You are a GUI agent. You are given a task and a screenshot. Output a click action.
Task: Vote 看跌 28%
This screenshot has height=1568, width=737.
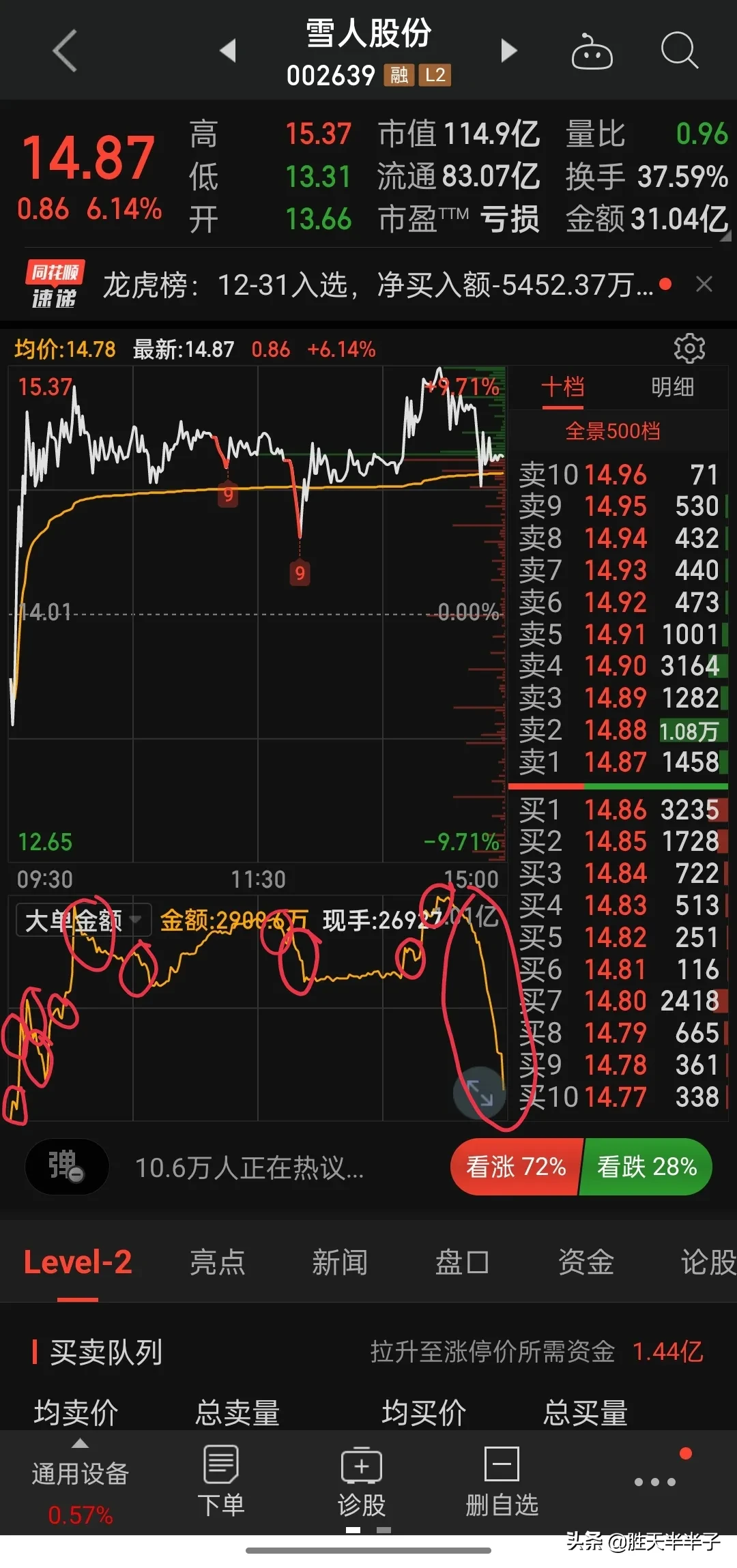(646, 1166)
